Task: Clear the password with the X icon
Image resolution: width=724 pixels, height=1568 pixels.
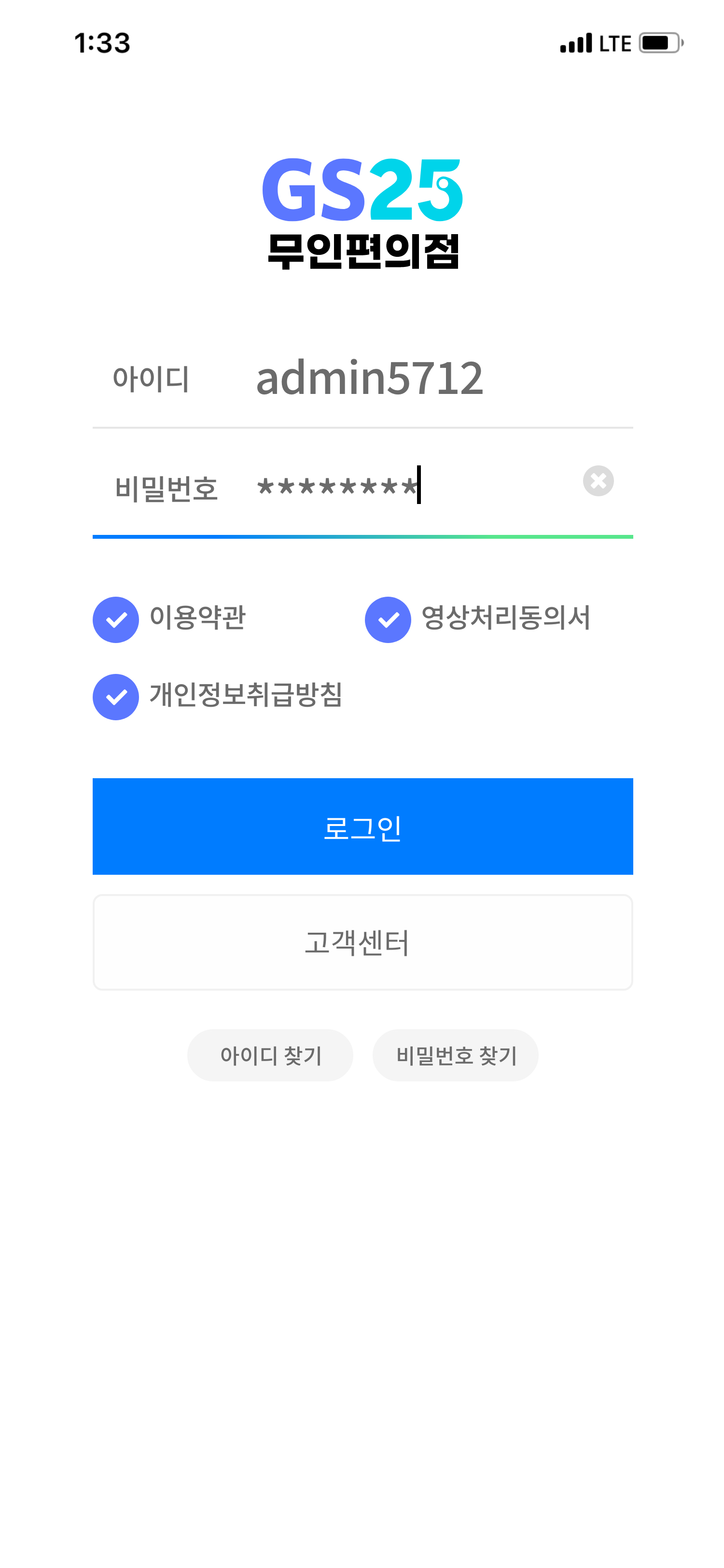Action: pyautogui.click(x=598, y=481)
